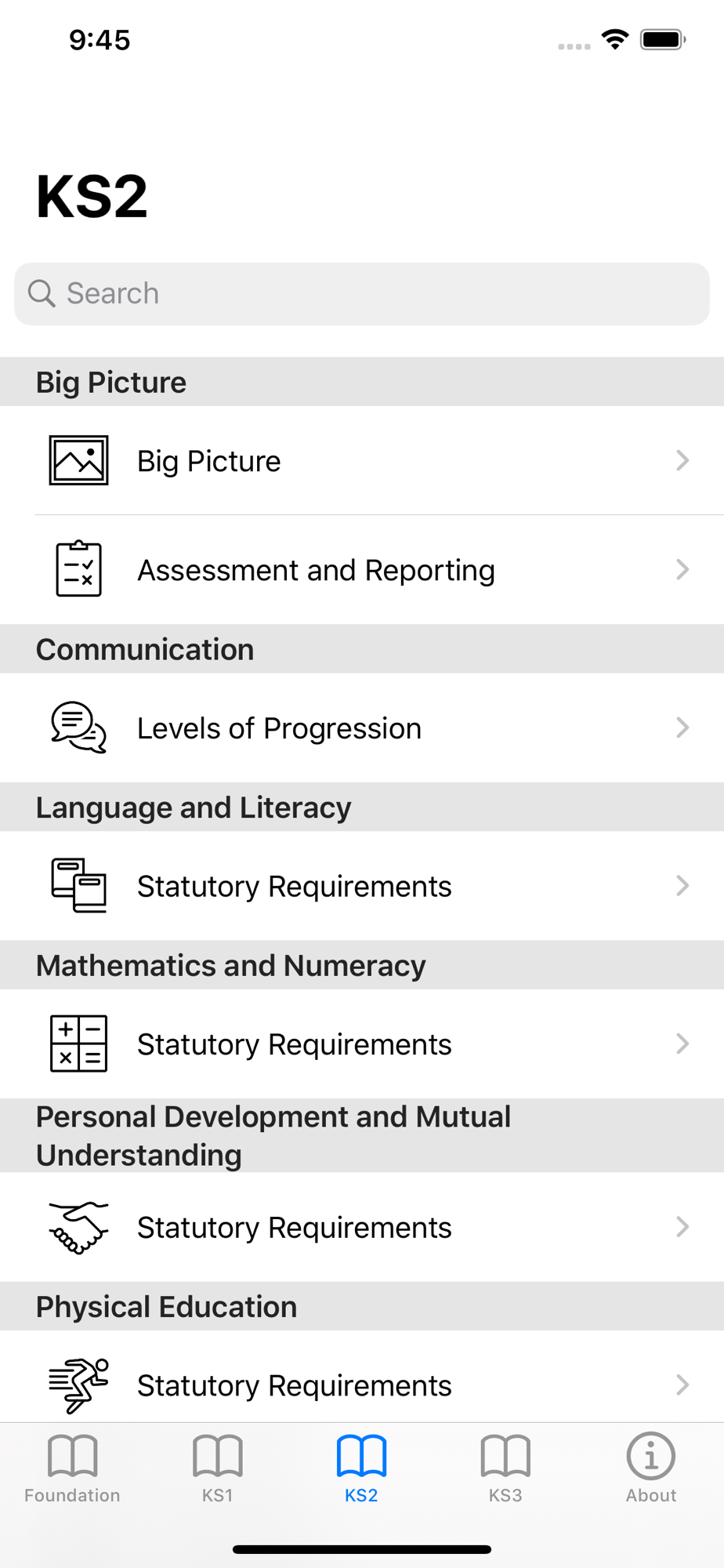Image resolution: width=724 pixels, height=1568 pixels.
Task: Open Language and Literacy Statutory Requirements
Action: pos(362,886)
